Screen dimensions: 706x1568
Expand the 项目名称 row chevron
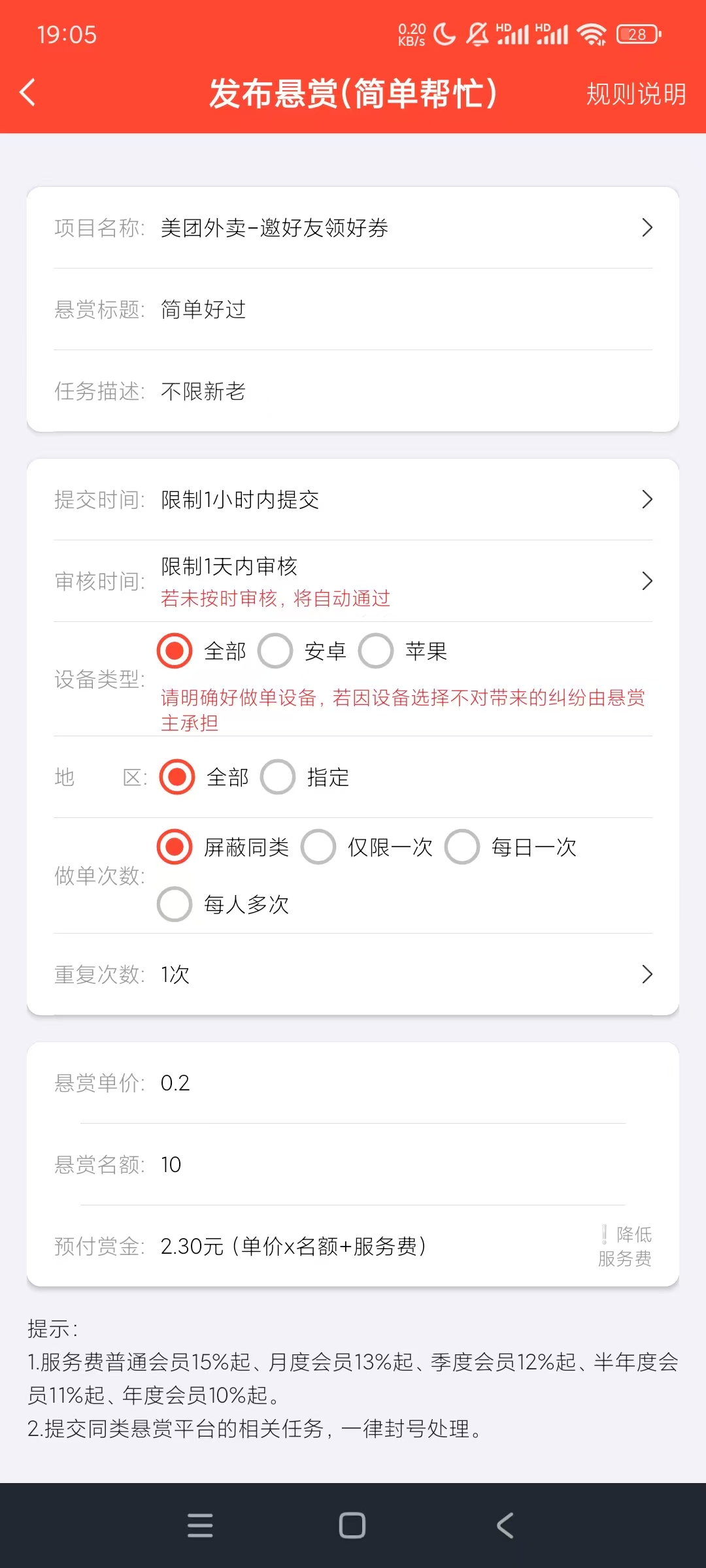pyautogui.click(x=647, y=228)
